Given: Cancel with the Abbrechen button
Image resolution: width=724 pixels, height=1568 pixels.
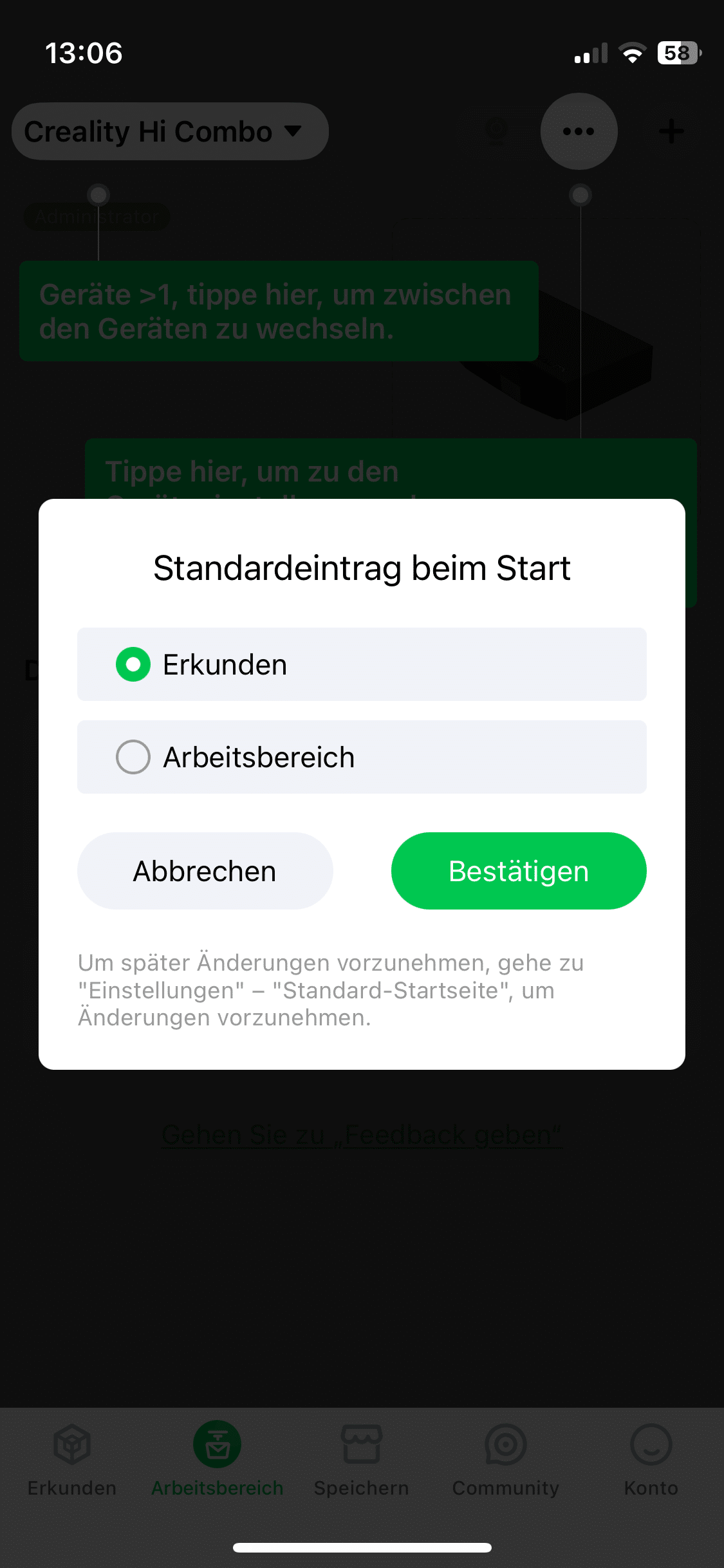Looking at the screenshot, I should point(205,871).
